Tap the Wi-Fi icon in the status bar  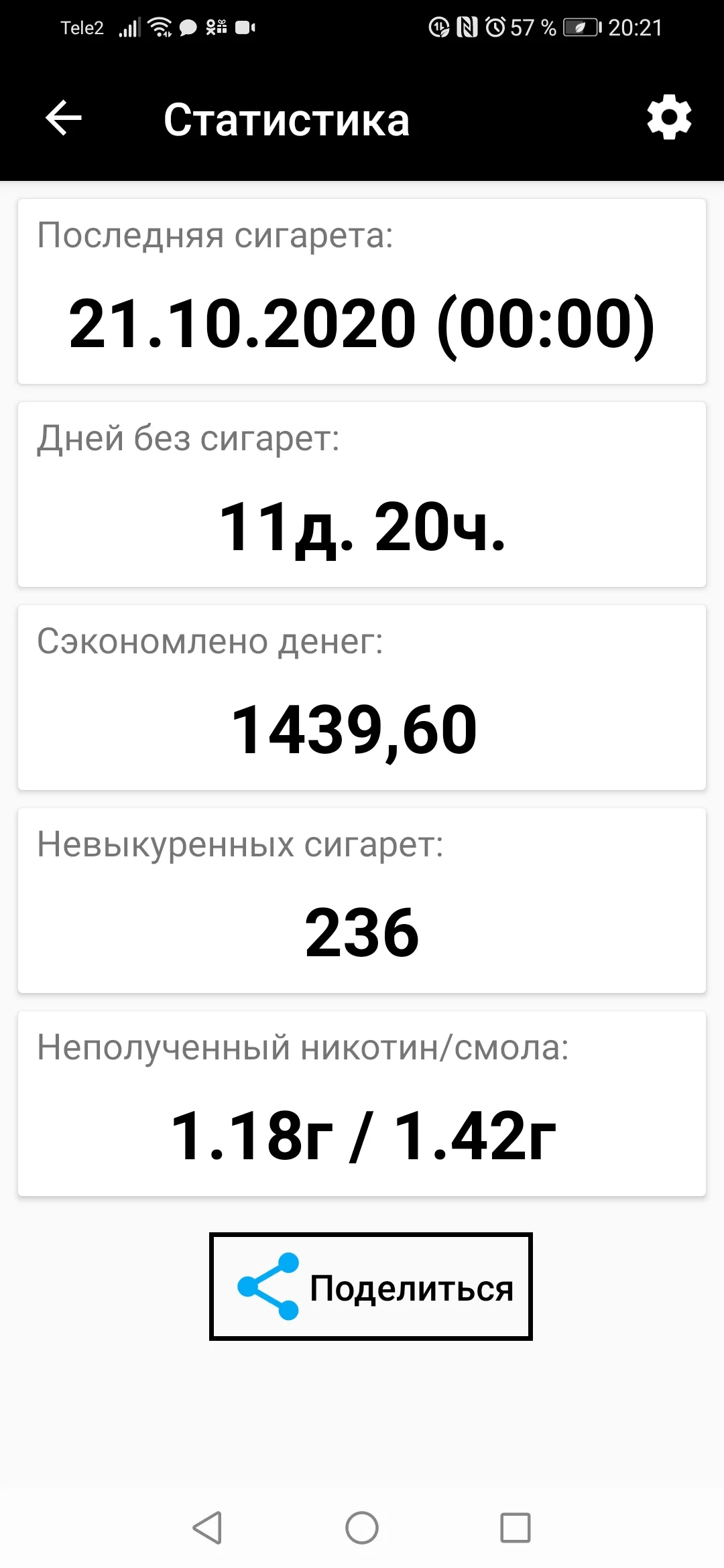(159, 25)
